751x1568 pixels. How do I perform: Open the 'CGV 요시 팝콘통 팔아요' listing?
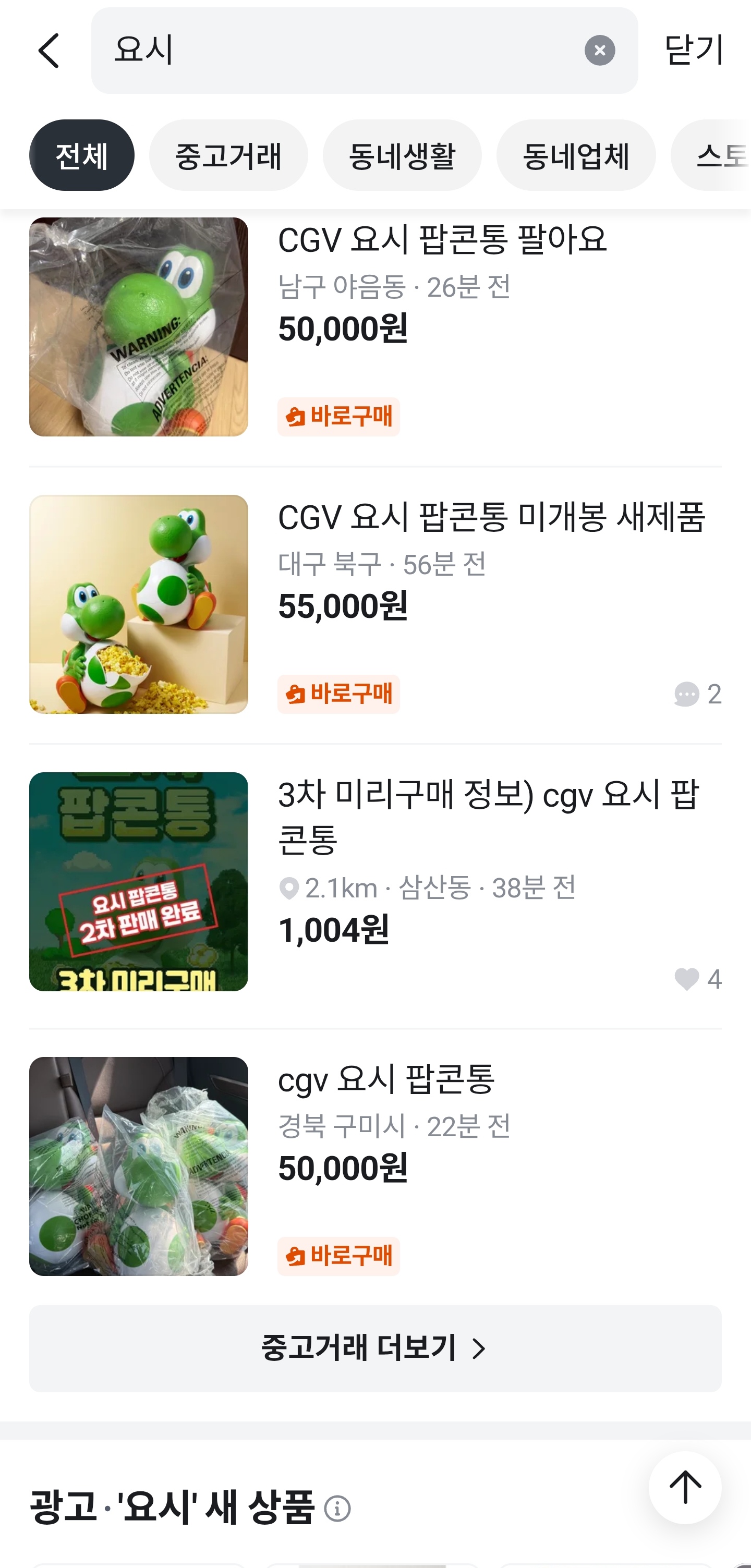coord(442,239)
